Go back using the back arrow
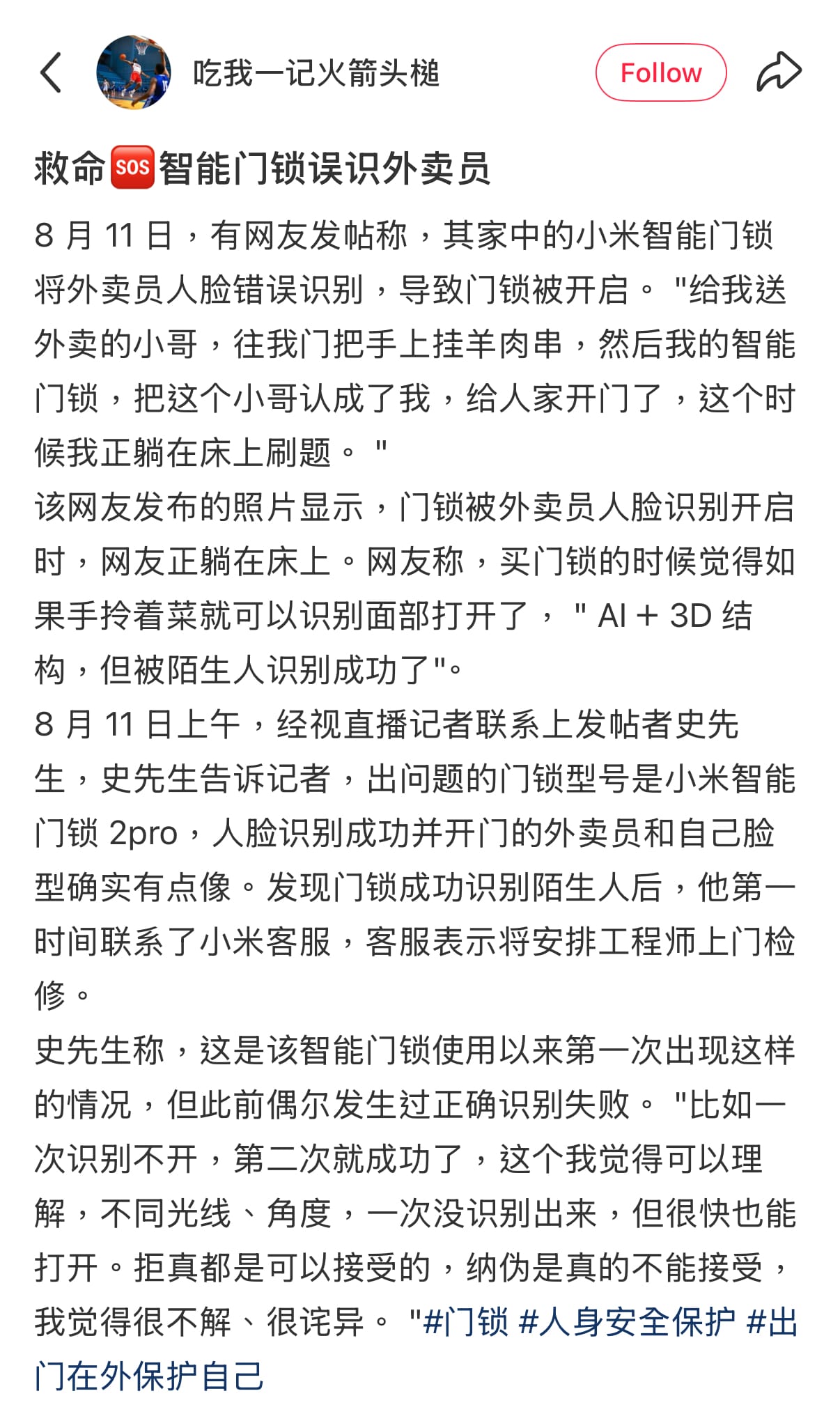 tap(51, 72)
